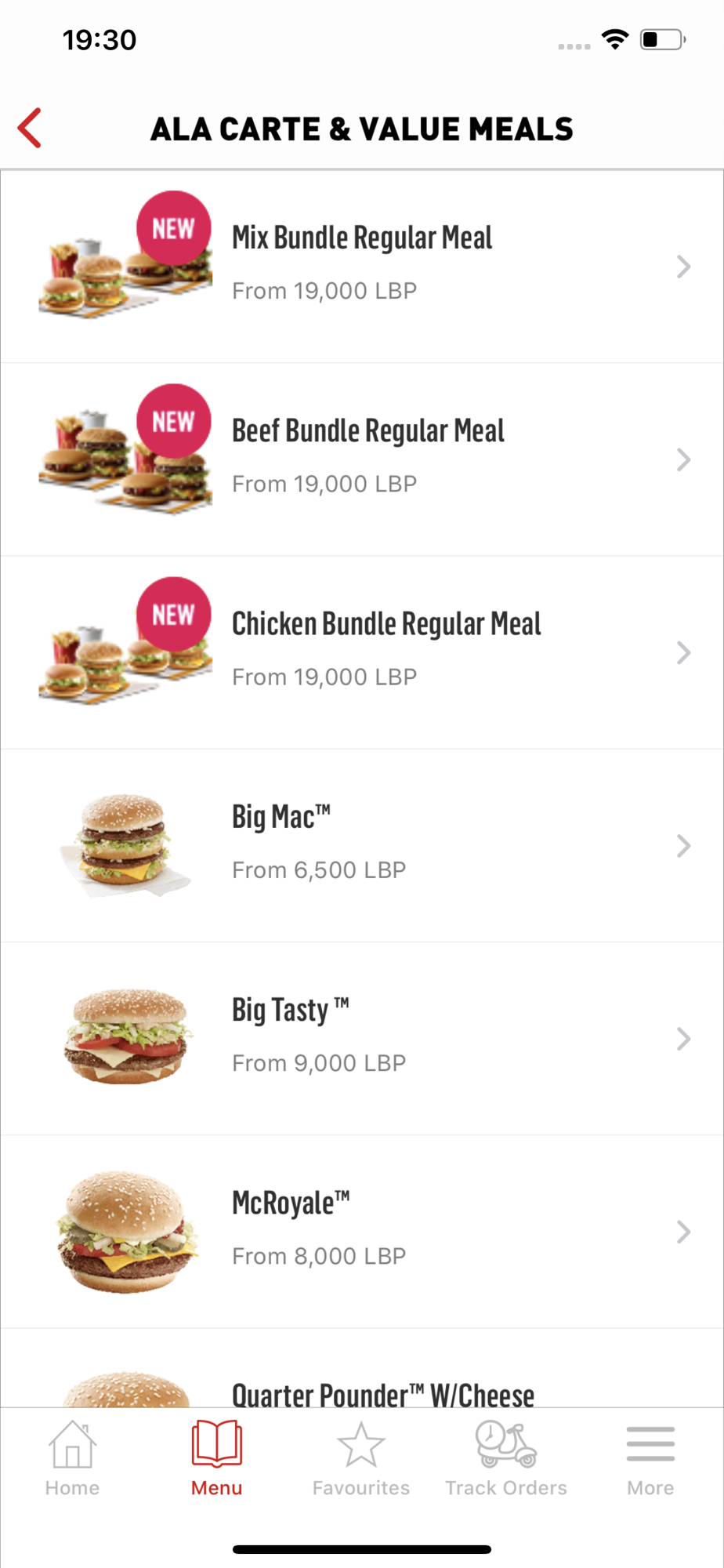
Task: Go back using the red arrow
Action: point(31,129)
